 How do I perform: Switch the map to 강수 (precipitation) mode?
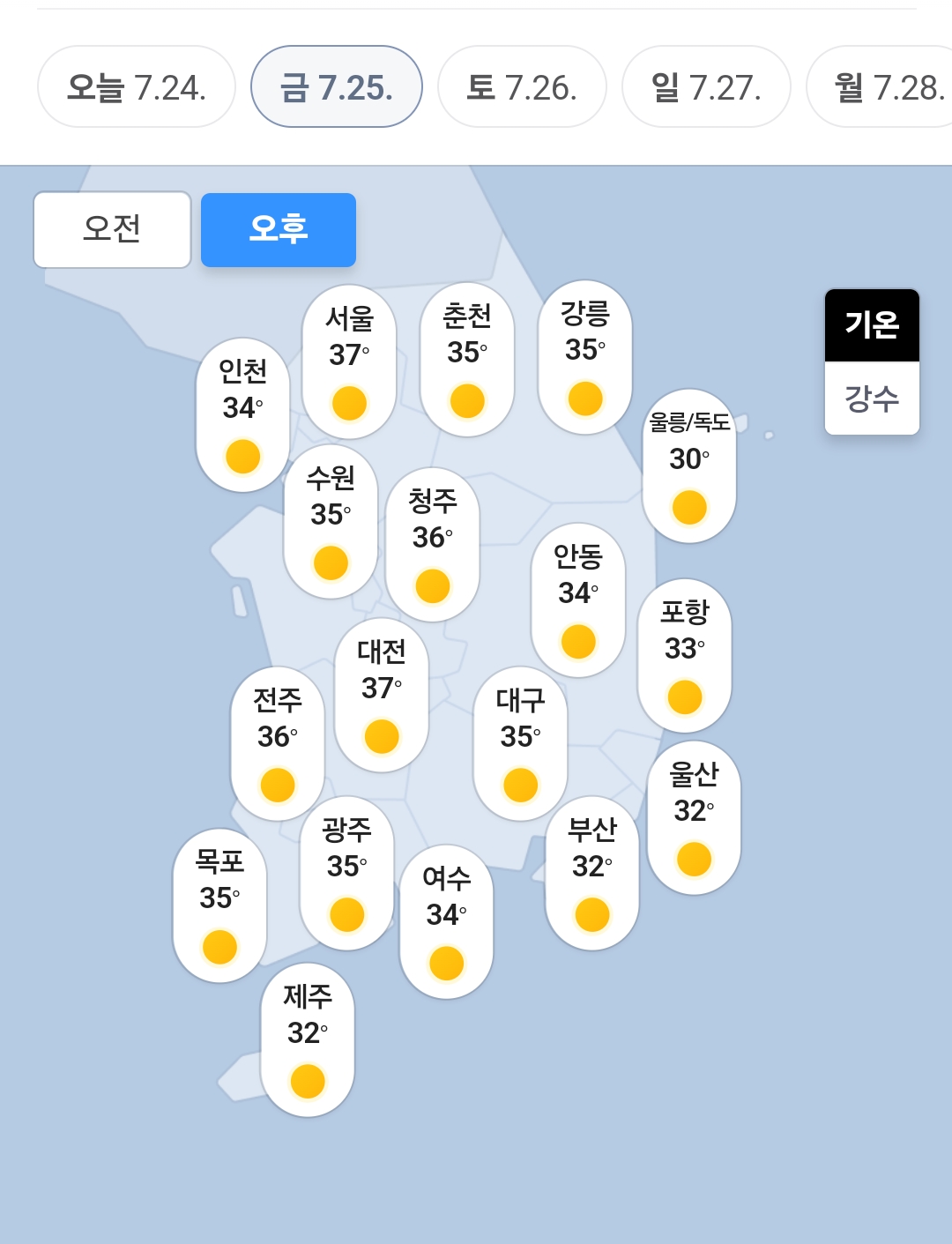point(871,399)
